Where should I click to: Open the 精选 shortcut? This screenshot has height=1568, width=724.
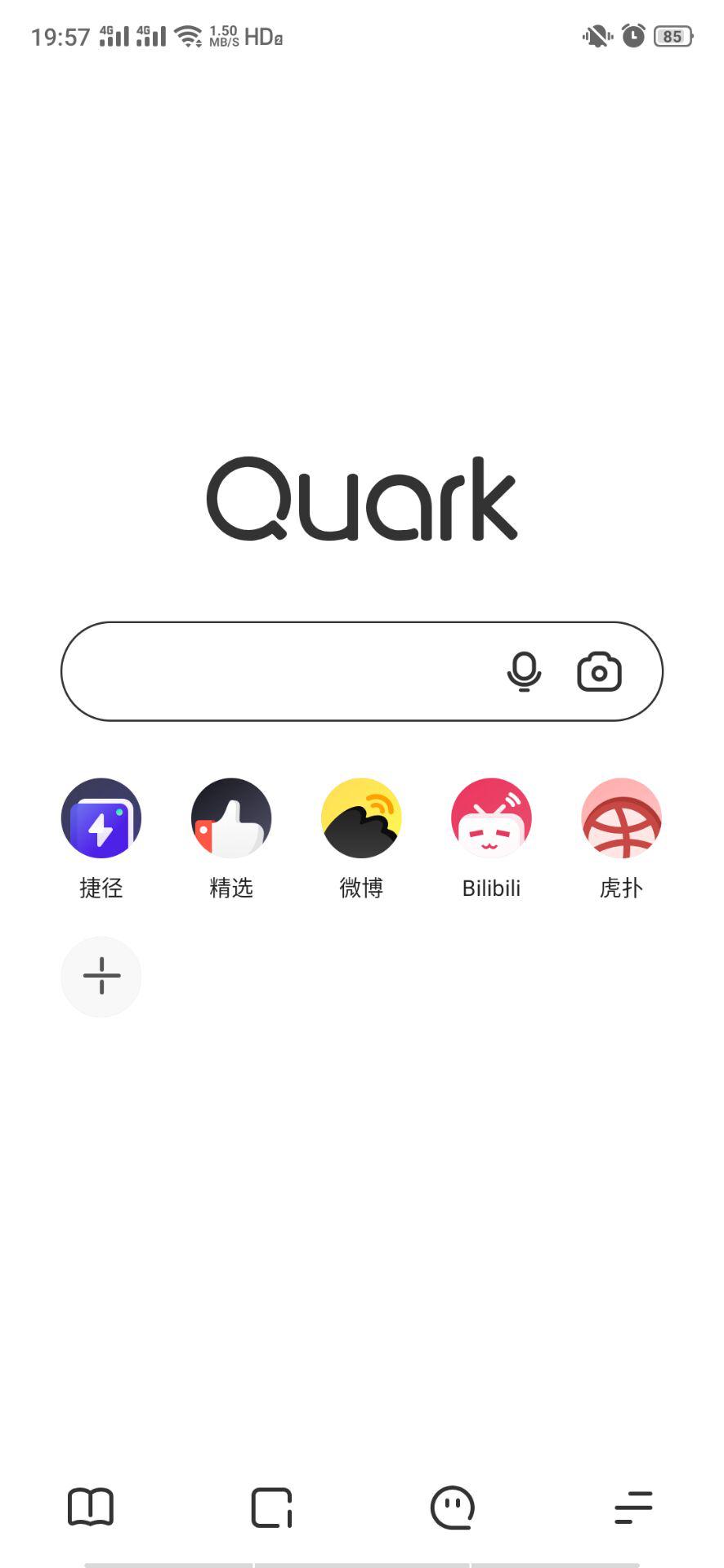(x=231, y=818)
